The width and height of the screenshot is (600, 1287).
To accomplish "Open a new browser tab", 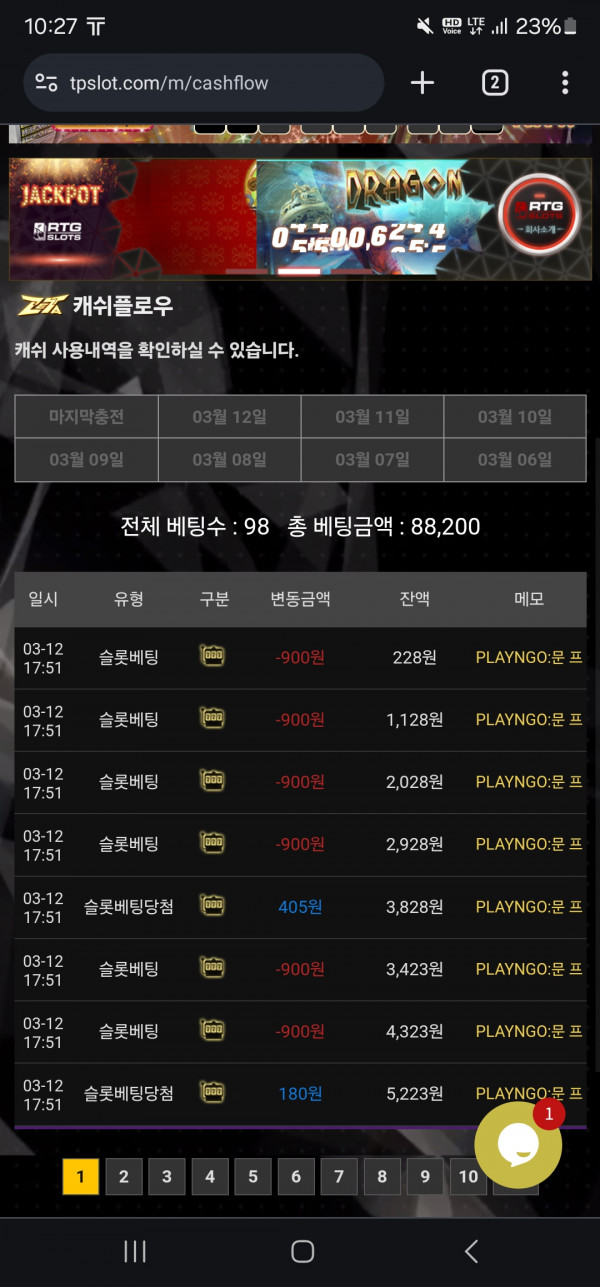I will pyautogui.click(x=423, y=83).
